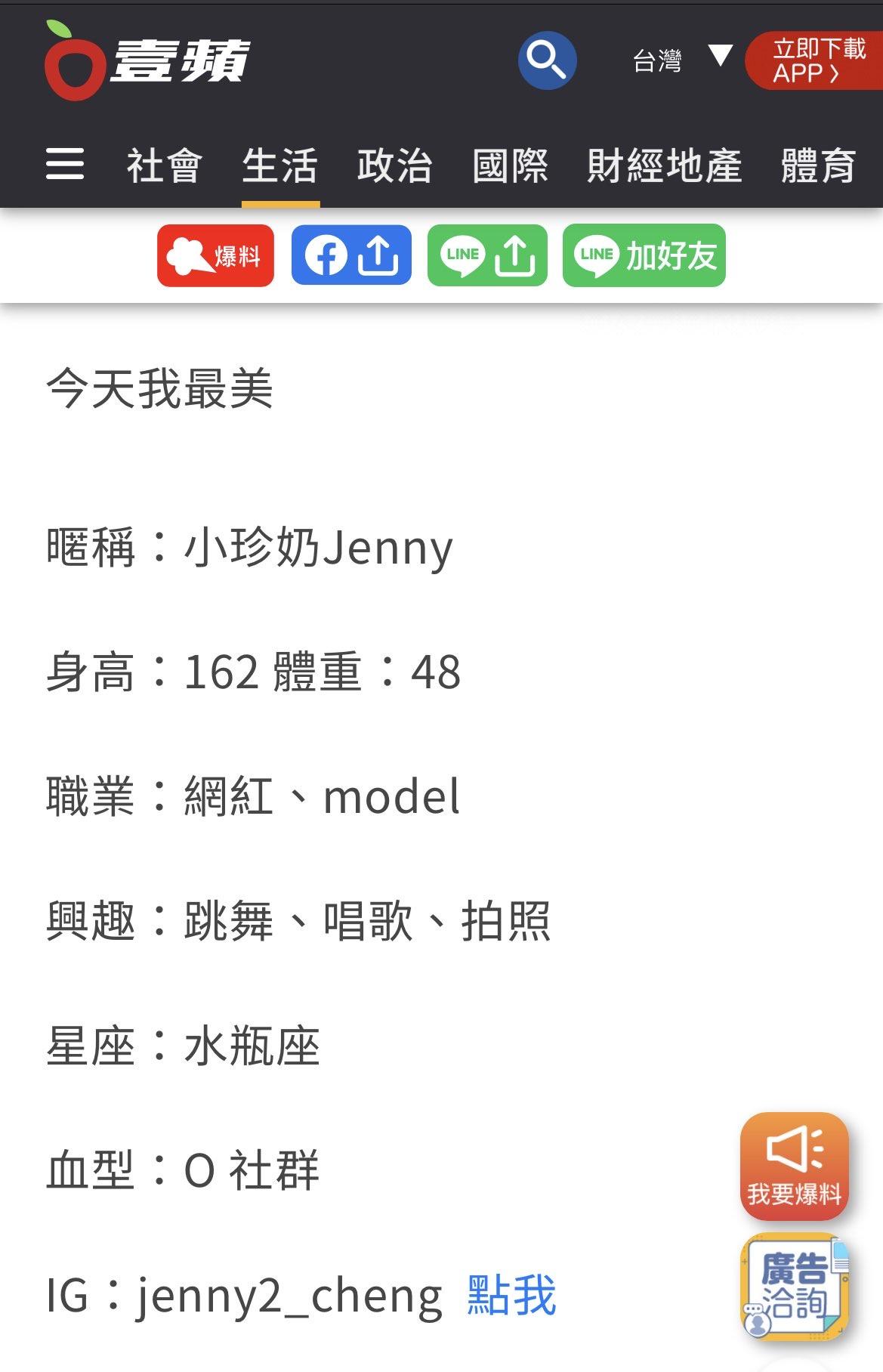Open the 點我 Instagram link
Image resolution: width=883 pixels, height=1372 pixels.
coord(511,1295)
